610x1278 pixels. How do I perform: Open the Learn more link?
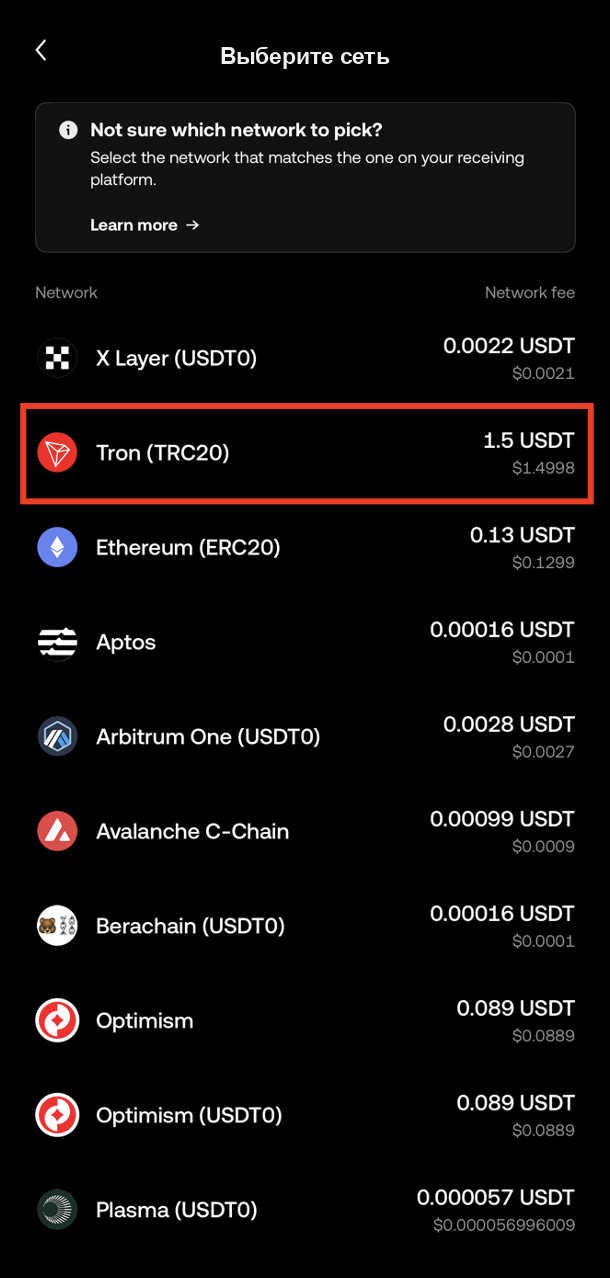145,225
